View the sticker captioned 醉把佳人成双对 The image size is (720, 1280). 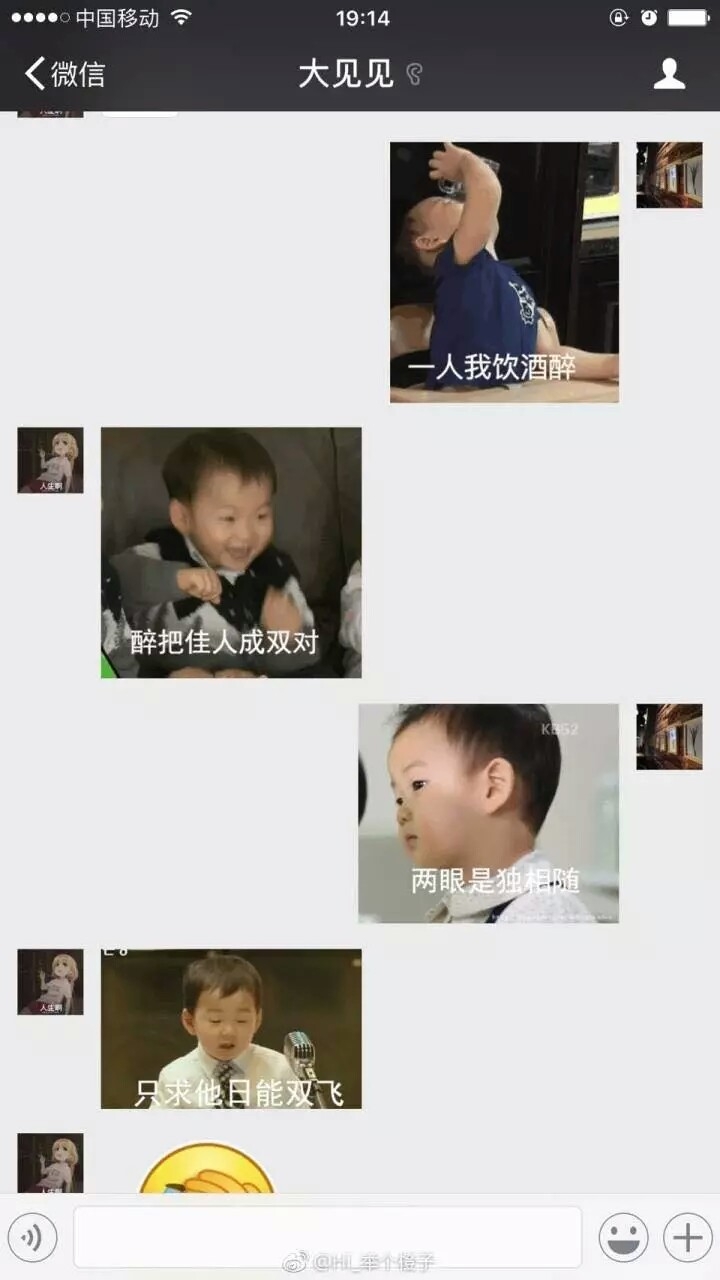coord(231,553)
